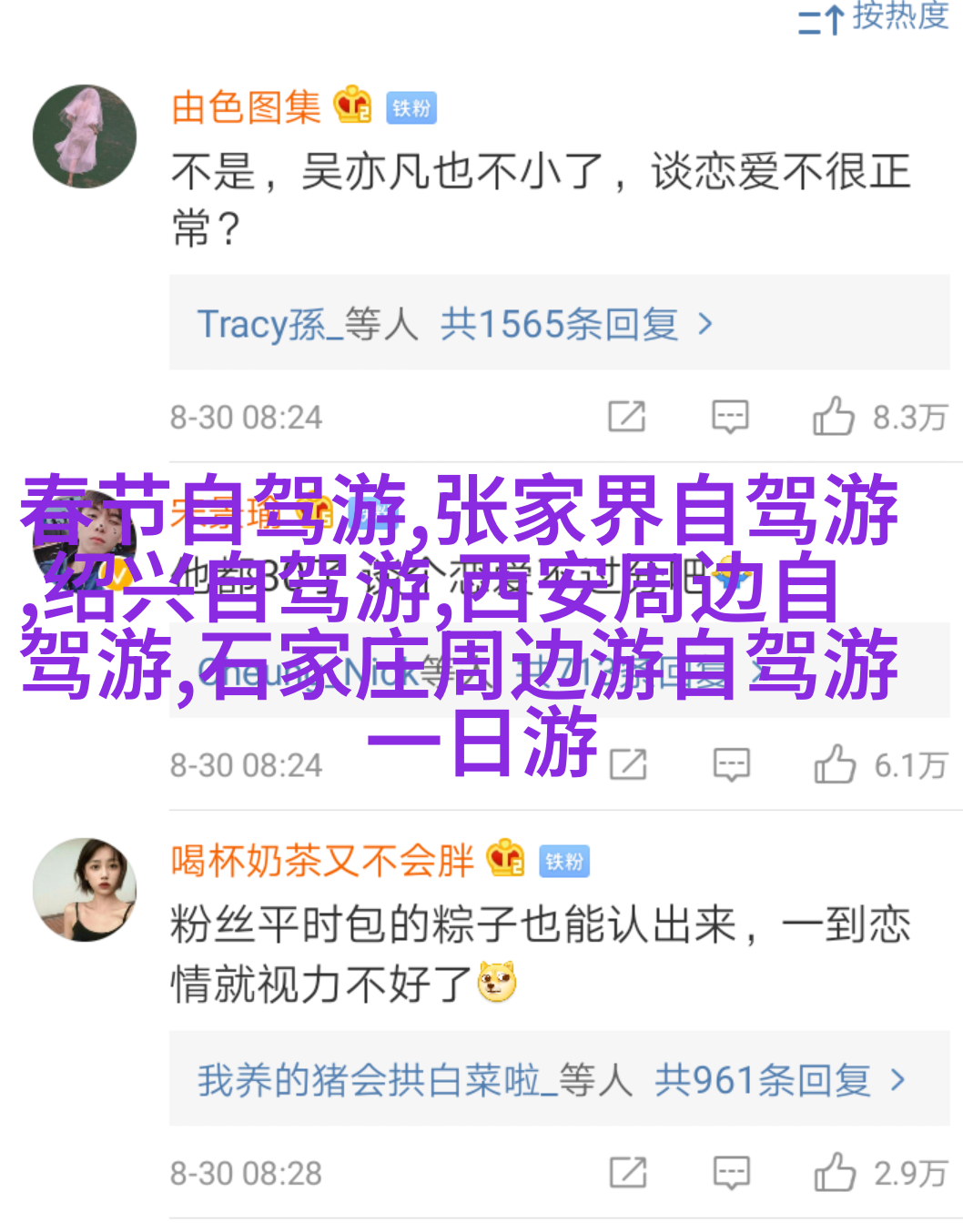963x1232 pixels.
Task: Open 喝杯奶茶又不会胖's profile avatar
Action: pyautogui.click(x=85, y=889)
